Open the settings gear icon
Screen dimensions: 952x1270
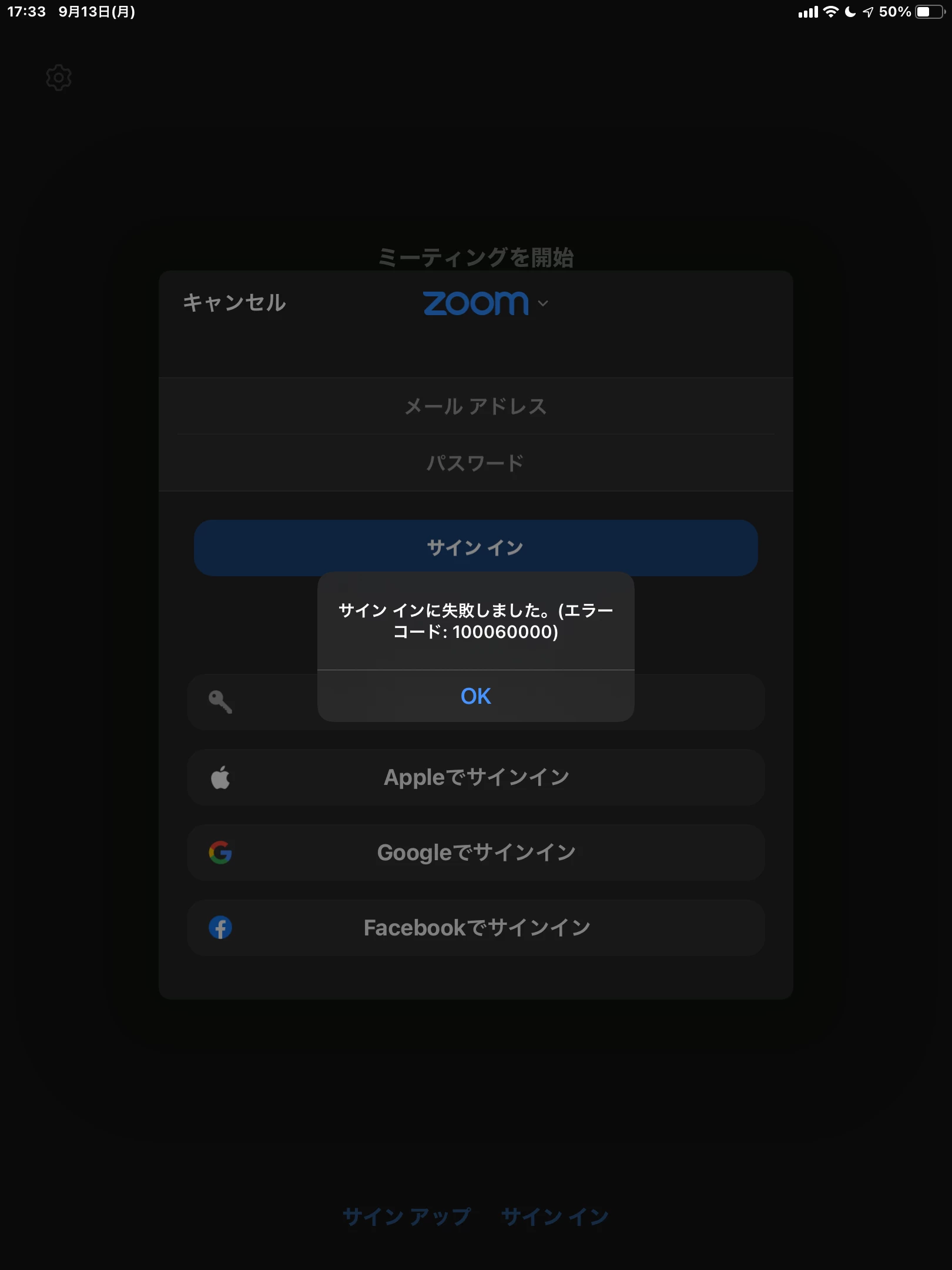[59, 78]
